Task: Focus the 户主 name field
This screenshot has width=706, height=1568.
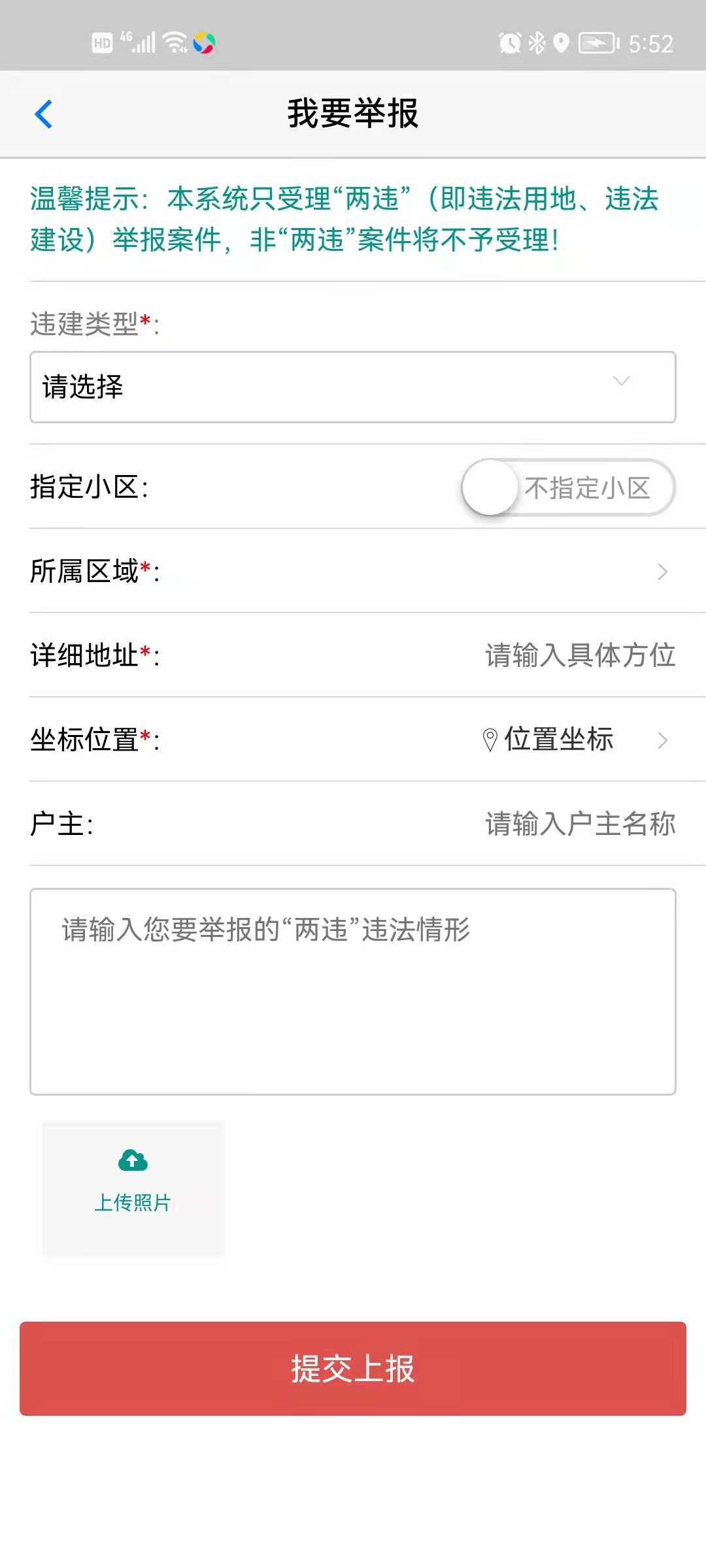Action: [x=580, y=824]
